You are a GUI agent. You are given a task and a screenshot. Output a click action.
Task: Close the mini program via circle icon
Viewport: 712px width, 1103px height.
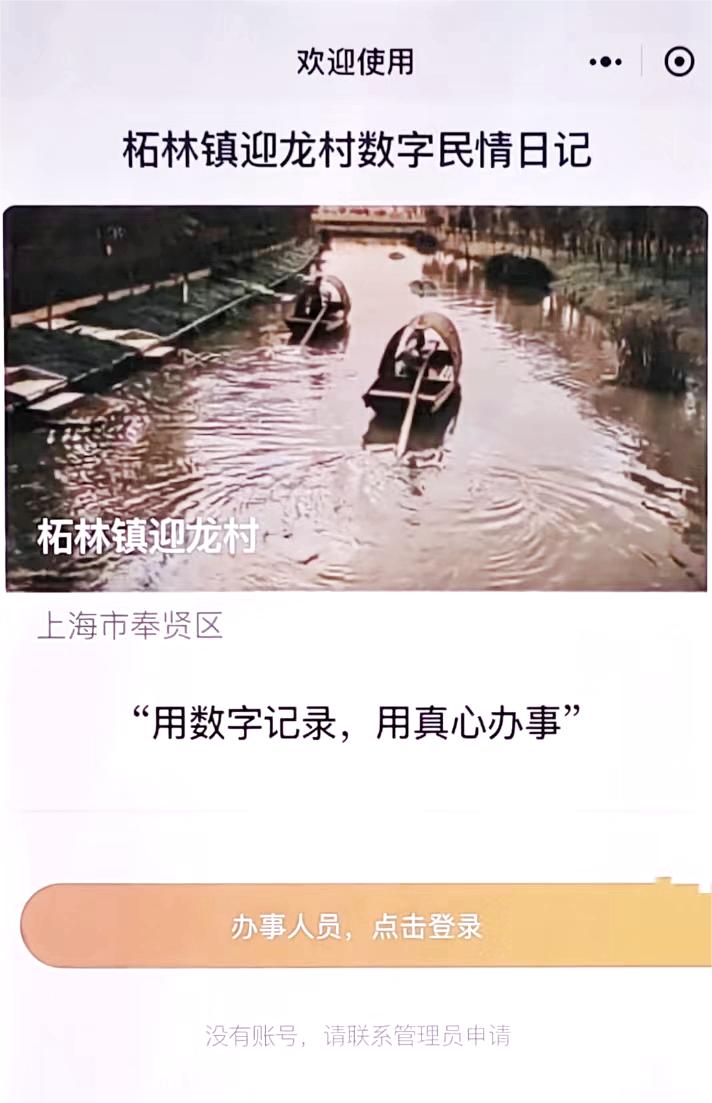pos(679,62)
